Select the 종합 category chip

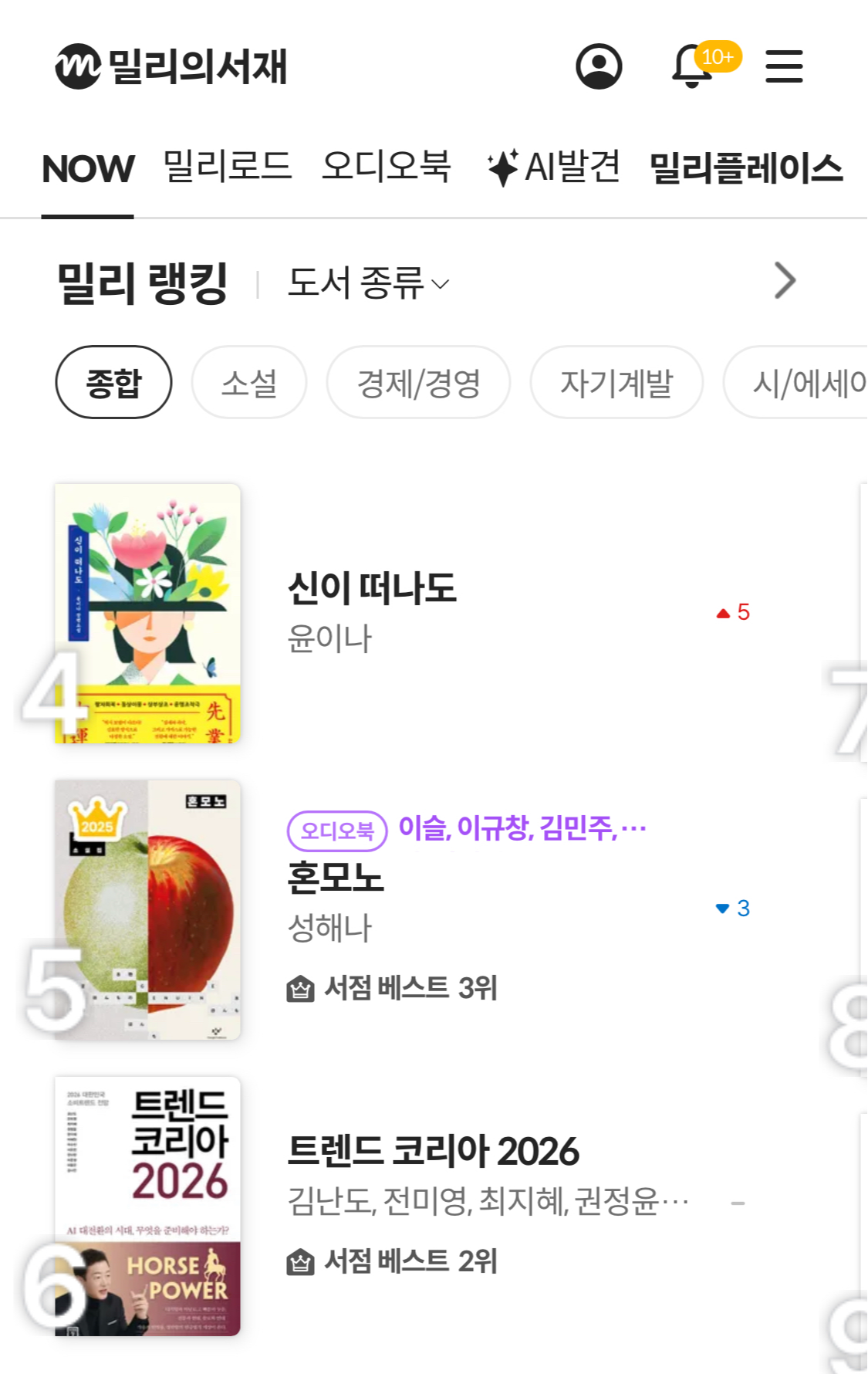tap(113, 383)
